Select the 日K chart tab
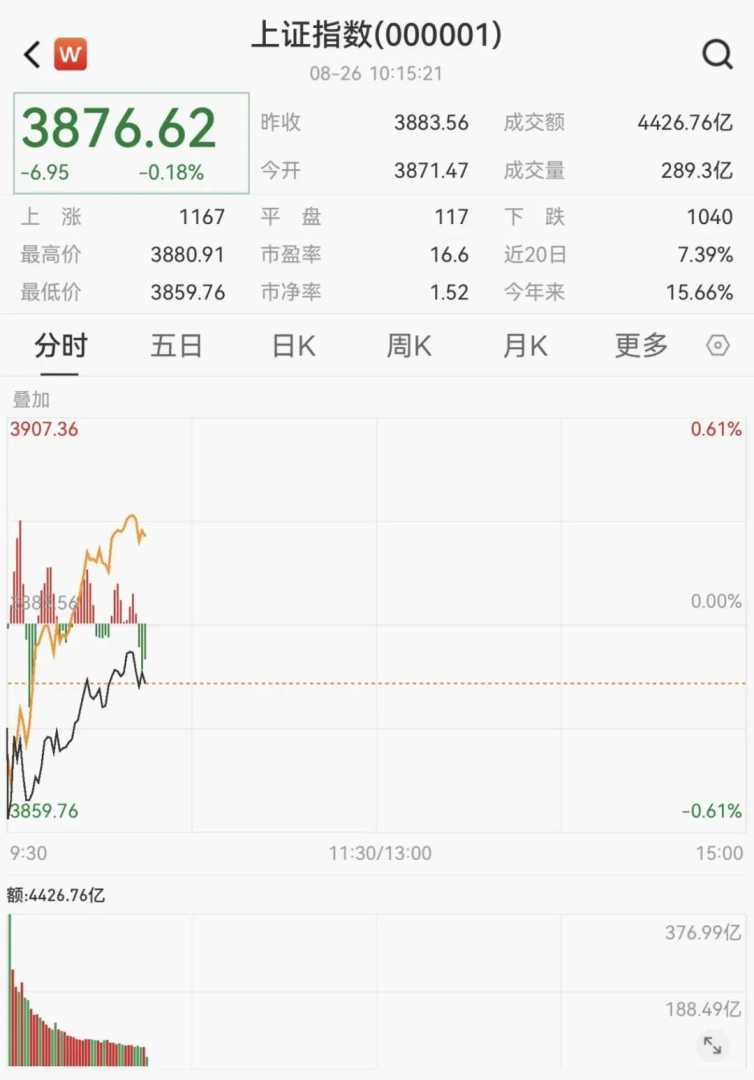 click(x=293, y=346)
